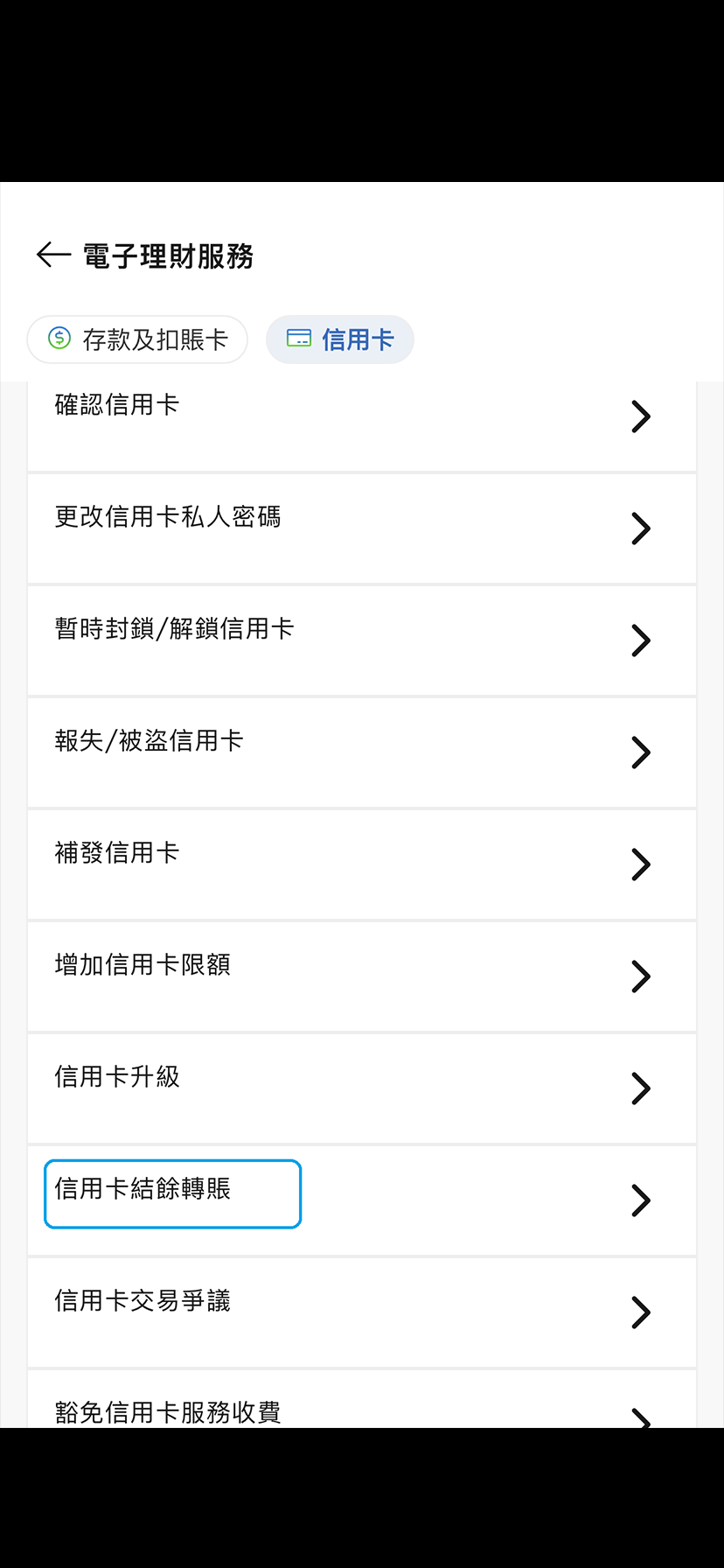Image resolution: width=724 pixels, height=1568 pixels.
Task: Click the back arrow icon
Action: (52, 255)
